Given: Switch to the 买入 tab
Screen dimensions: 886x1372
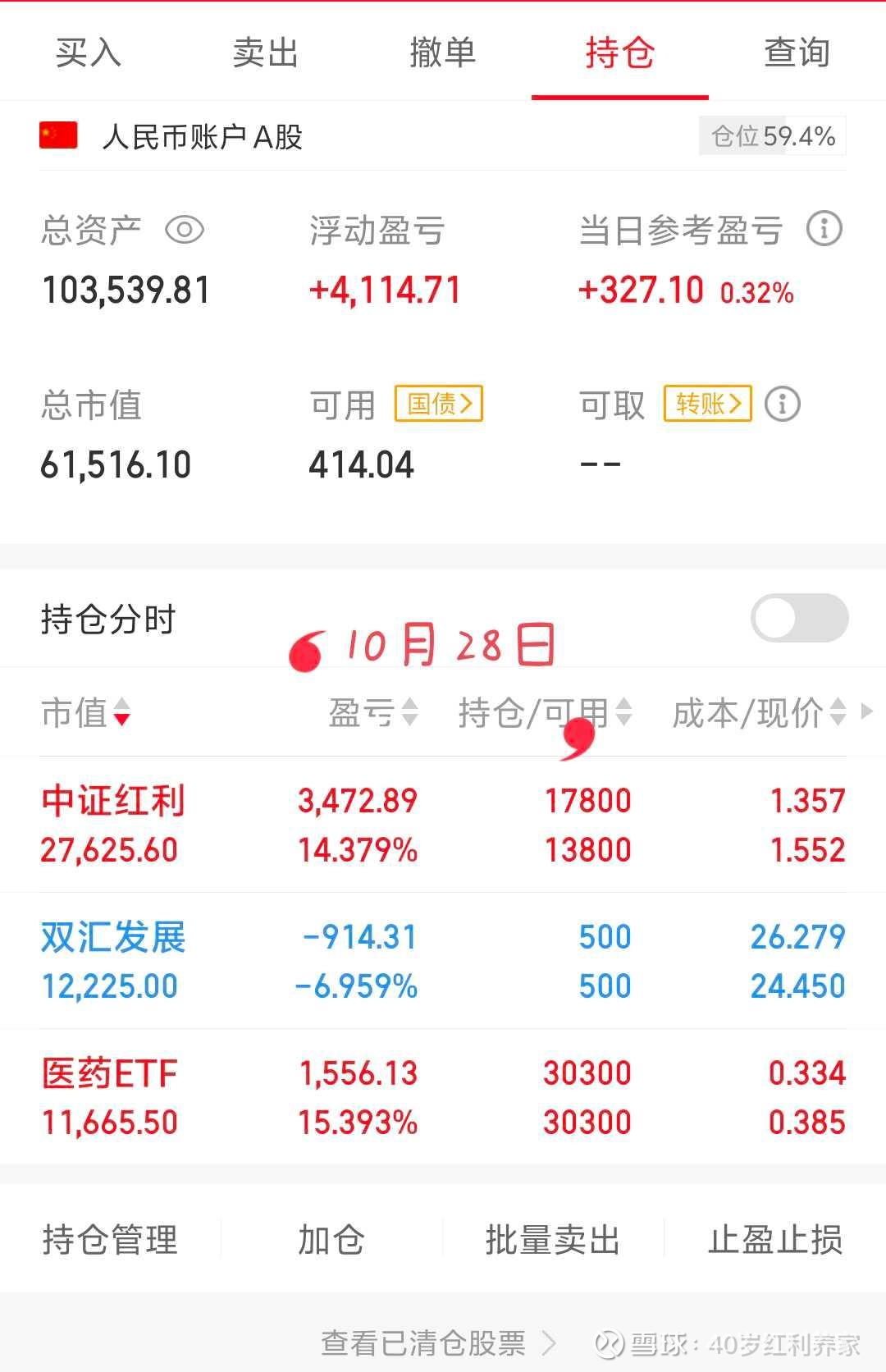Looking at the screenshot, I should [87, 52].
